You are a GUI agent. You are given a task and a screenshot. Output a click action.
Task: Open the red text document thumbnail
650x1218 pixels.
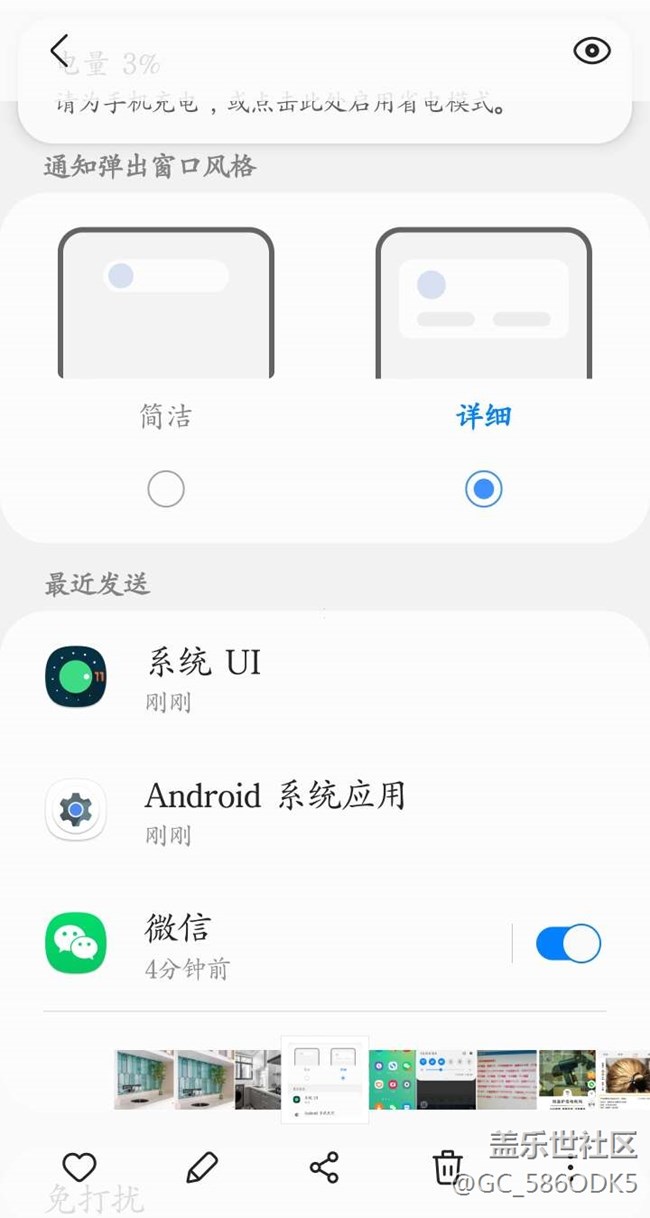506,1079
